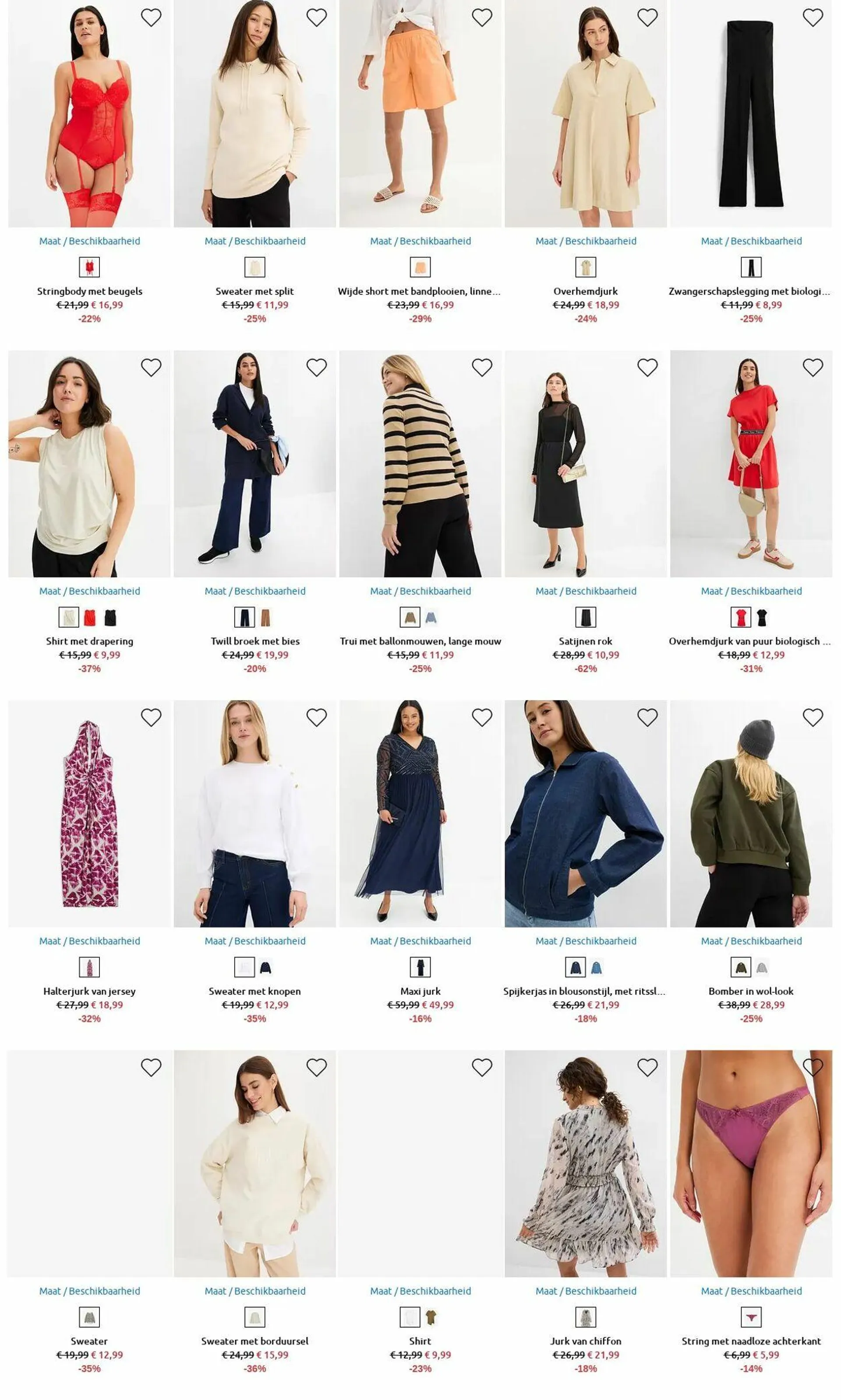Like the Halterjurk van jersey
Screen dimensions: 841x1400
[x=151, y=718]
